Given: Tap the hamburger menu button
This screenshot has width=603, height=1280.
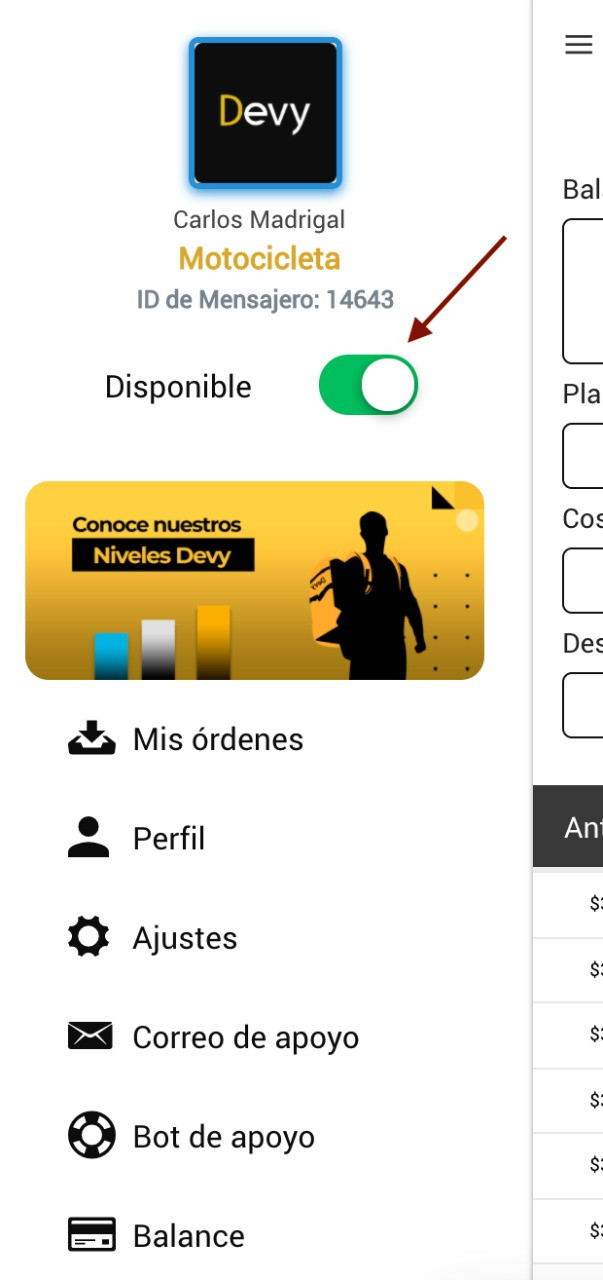Looking at the screenshot, I should click(x=579, y=45).
